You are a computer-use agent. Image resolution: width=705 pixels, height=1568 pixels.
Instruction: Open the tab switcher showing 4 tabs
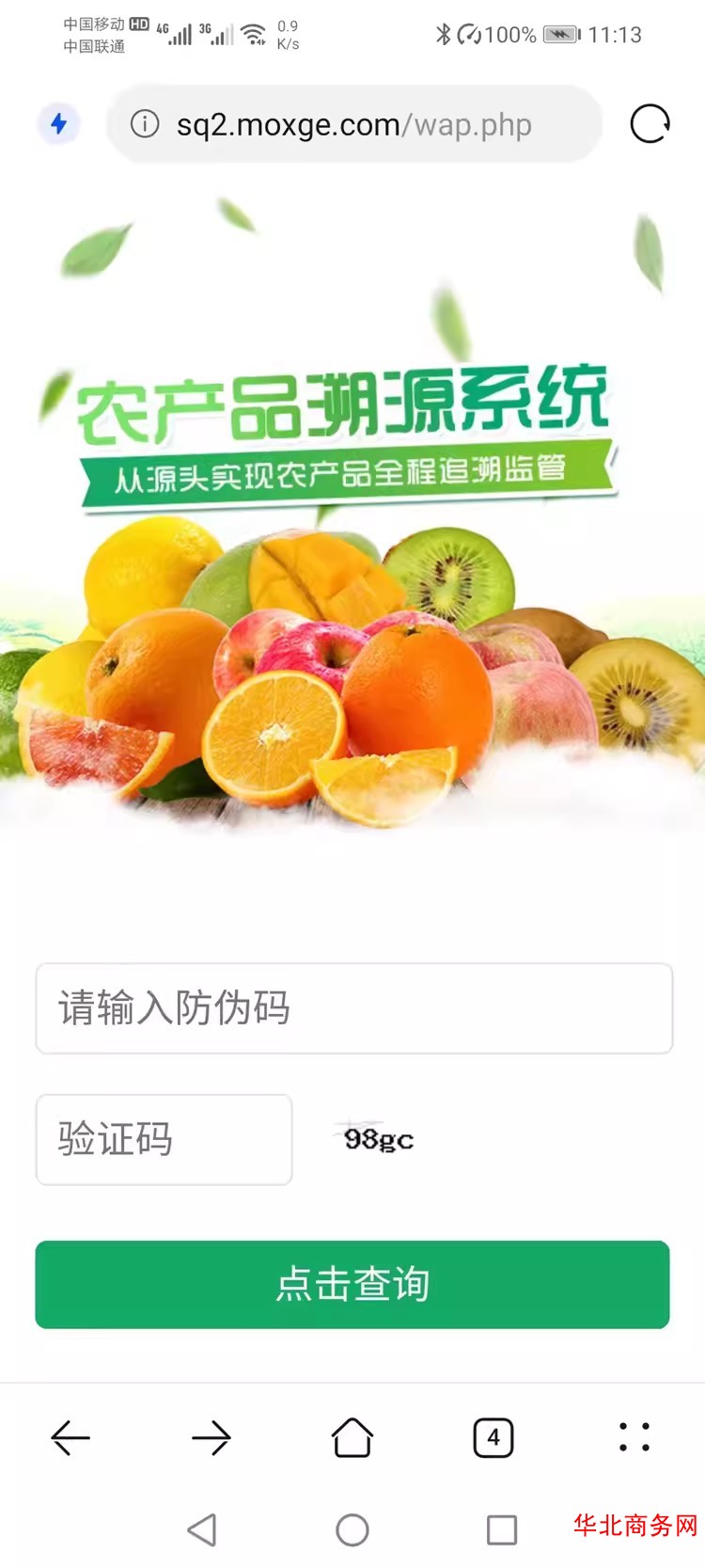pyautogui.click(x=493, y=1437)
